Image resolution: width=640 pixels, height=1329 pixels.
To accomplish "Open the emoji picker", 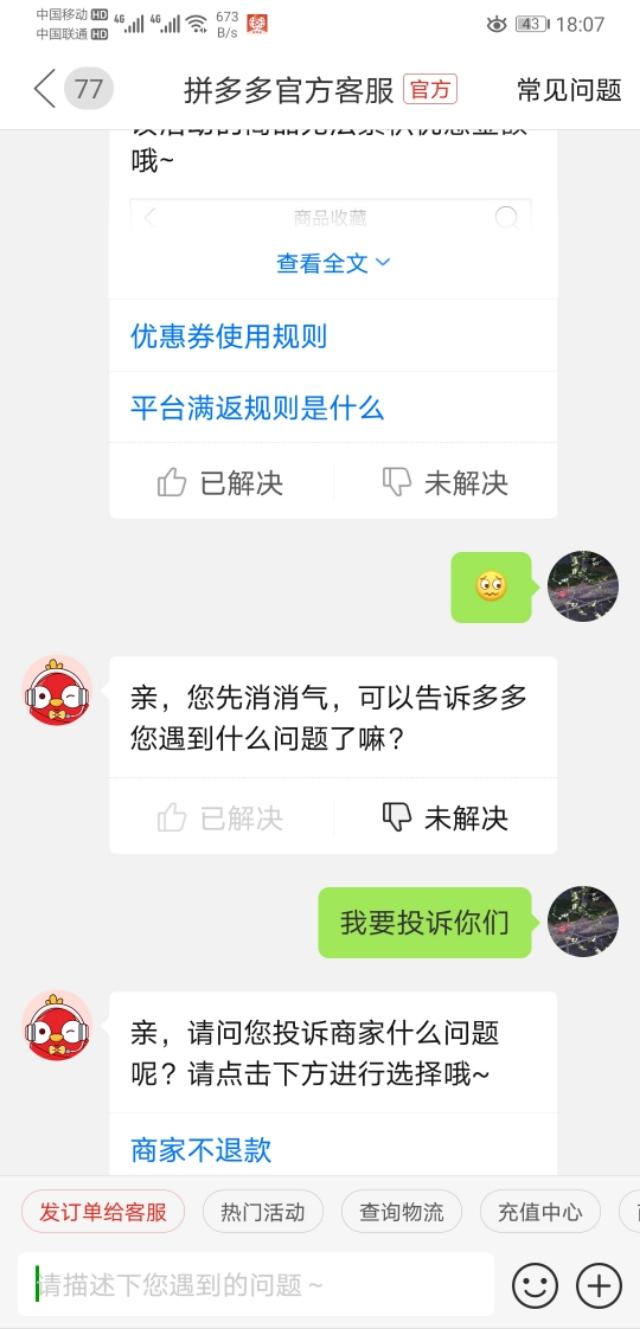I will point(535,1285).
